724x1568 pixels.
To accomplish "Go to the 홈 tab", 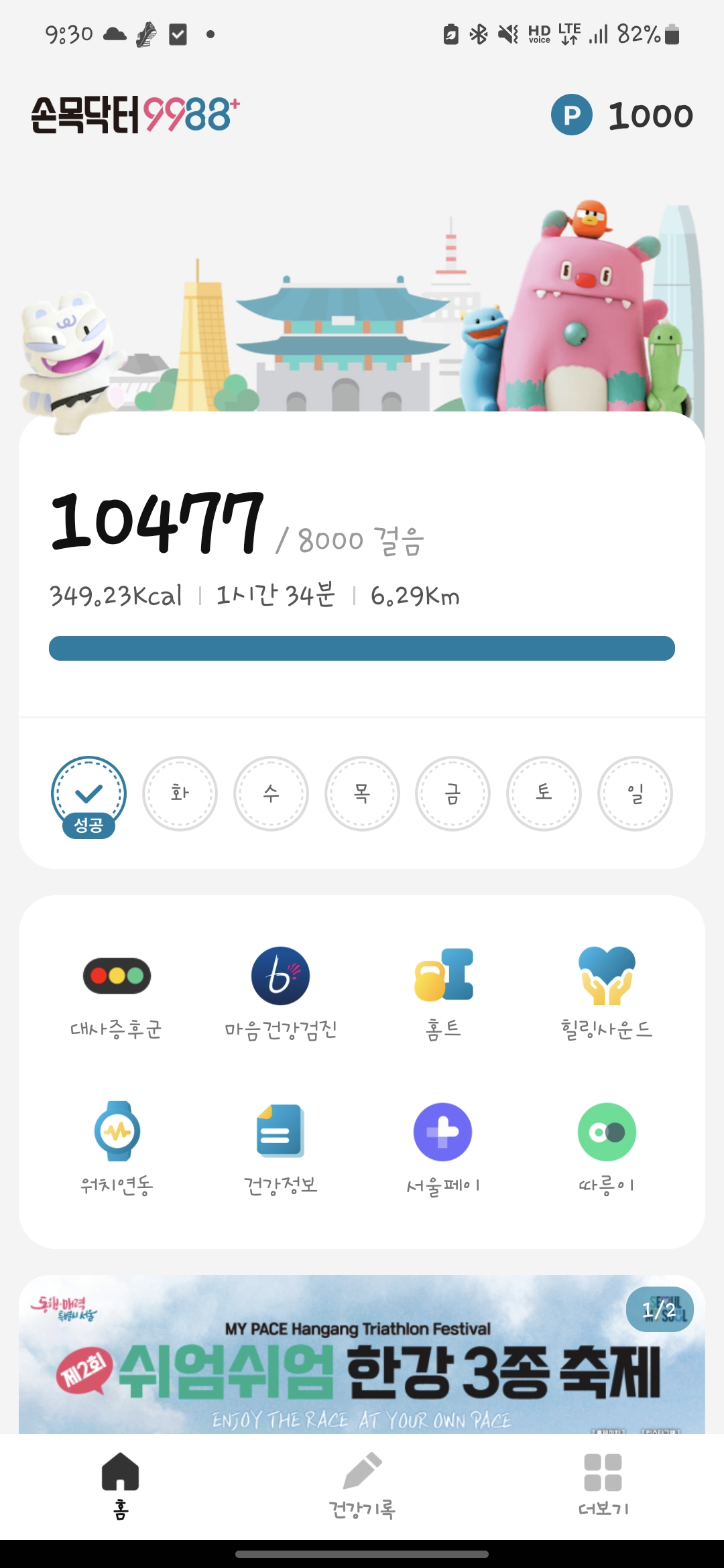I will [x=121, y=1484].
